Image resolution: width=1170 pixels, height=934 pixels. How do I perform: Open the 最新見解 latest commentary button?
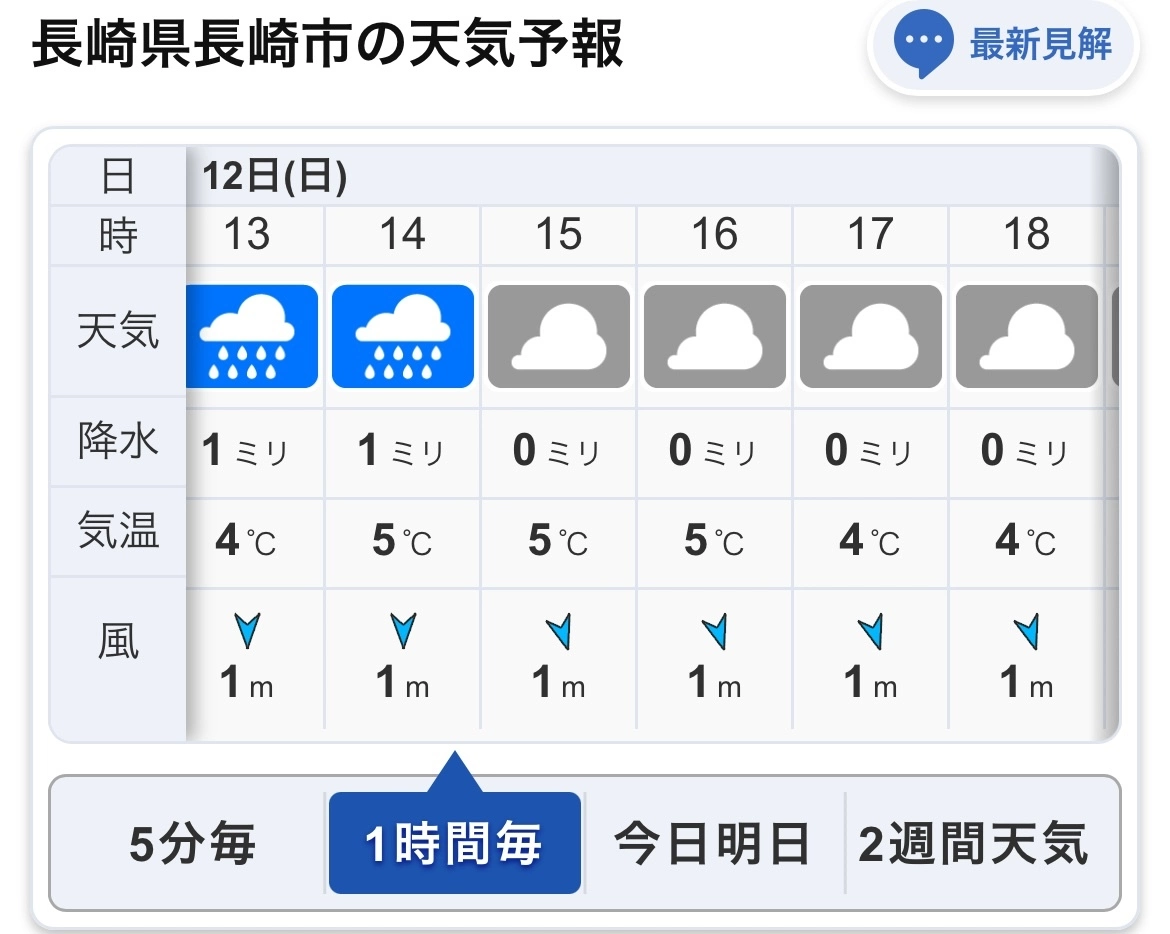1004,46
